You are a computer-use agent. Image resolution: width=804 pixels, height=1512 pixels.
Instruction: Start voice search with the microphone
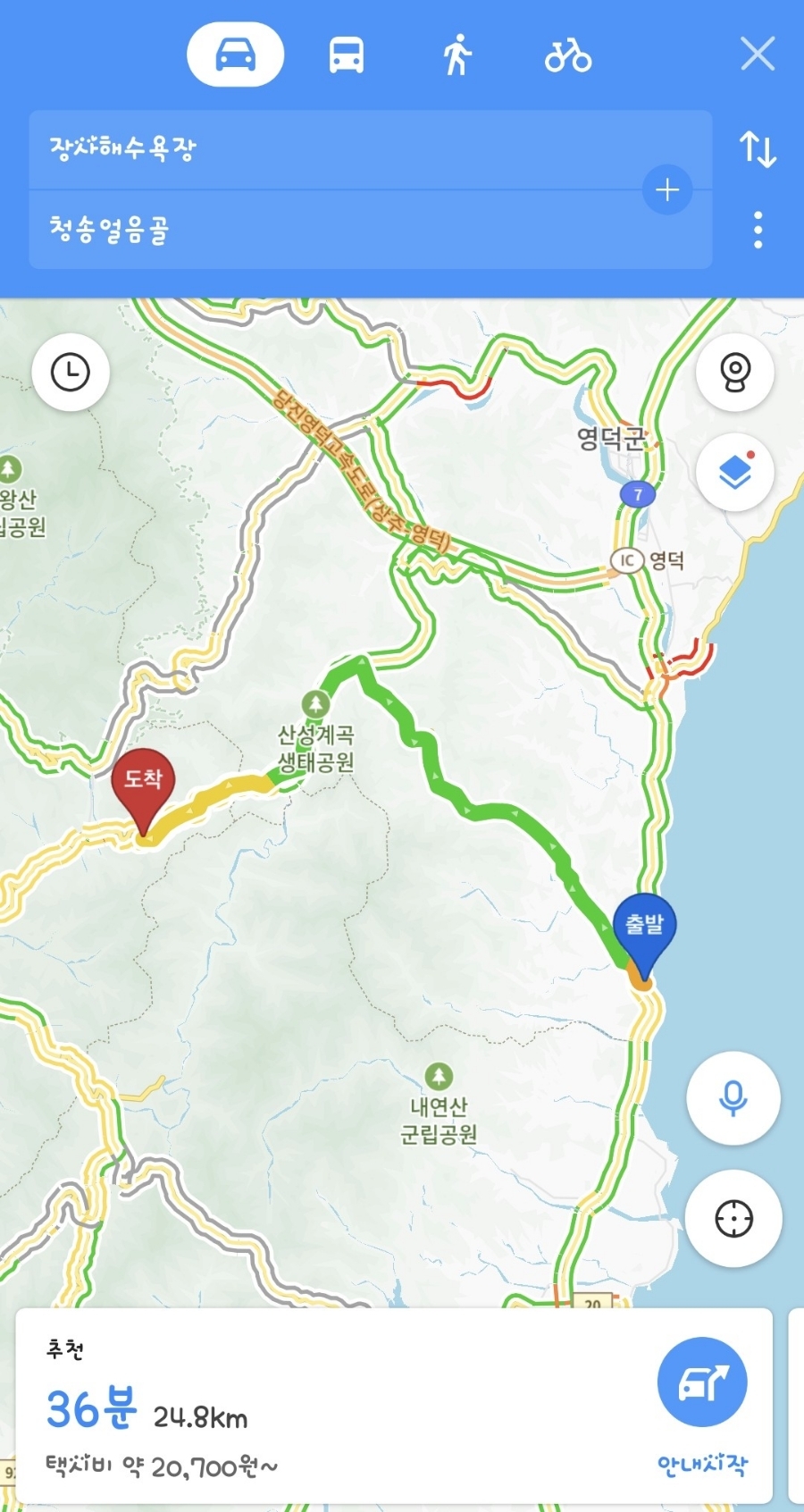point(733,1098)
